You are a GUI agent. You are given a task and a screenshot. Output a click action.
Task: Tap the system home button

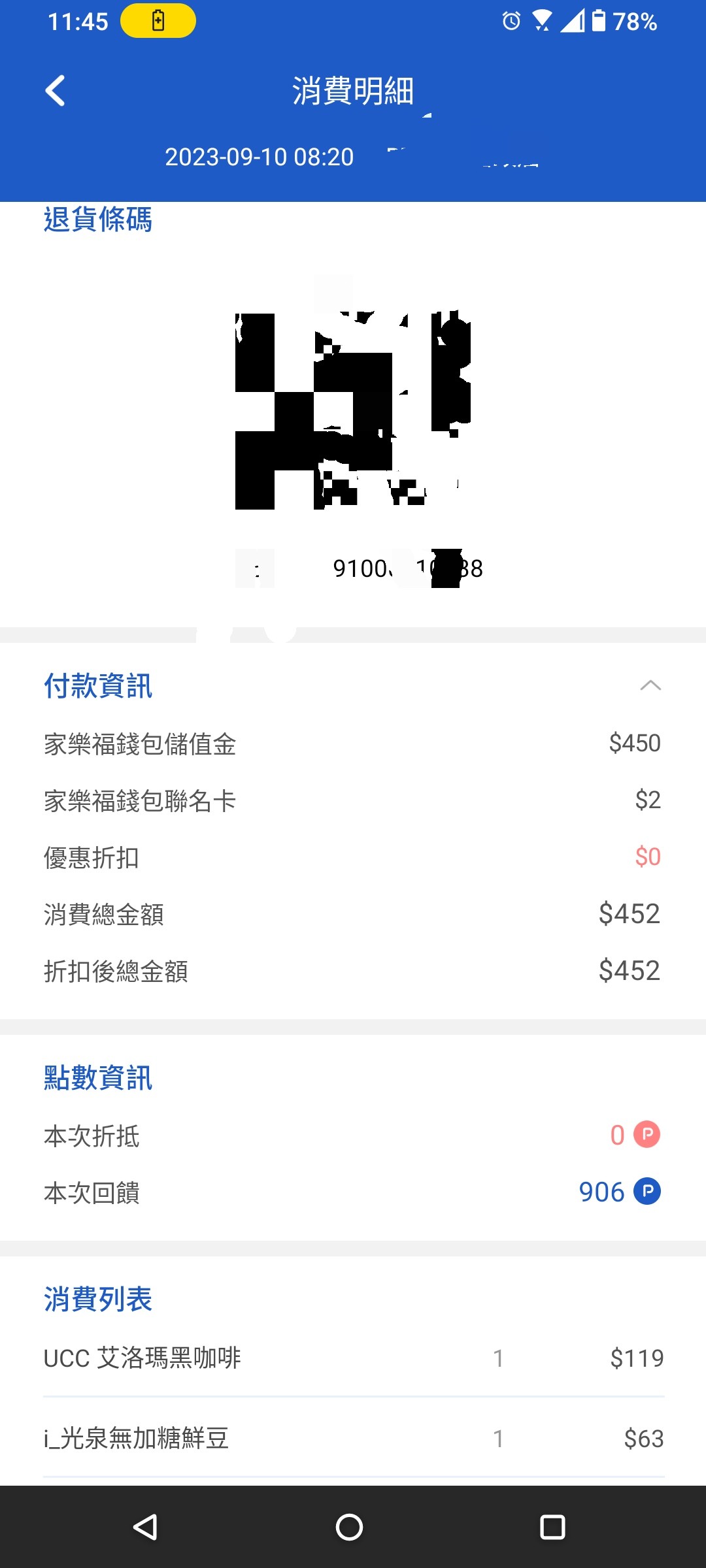(349, 1527)
